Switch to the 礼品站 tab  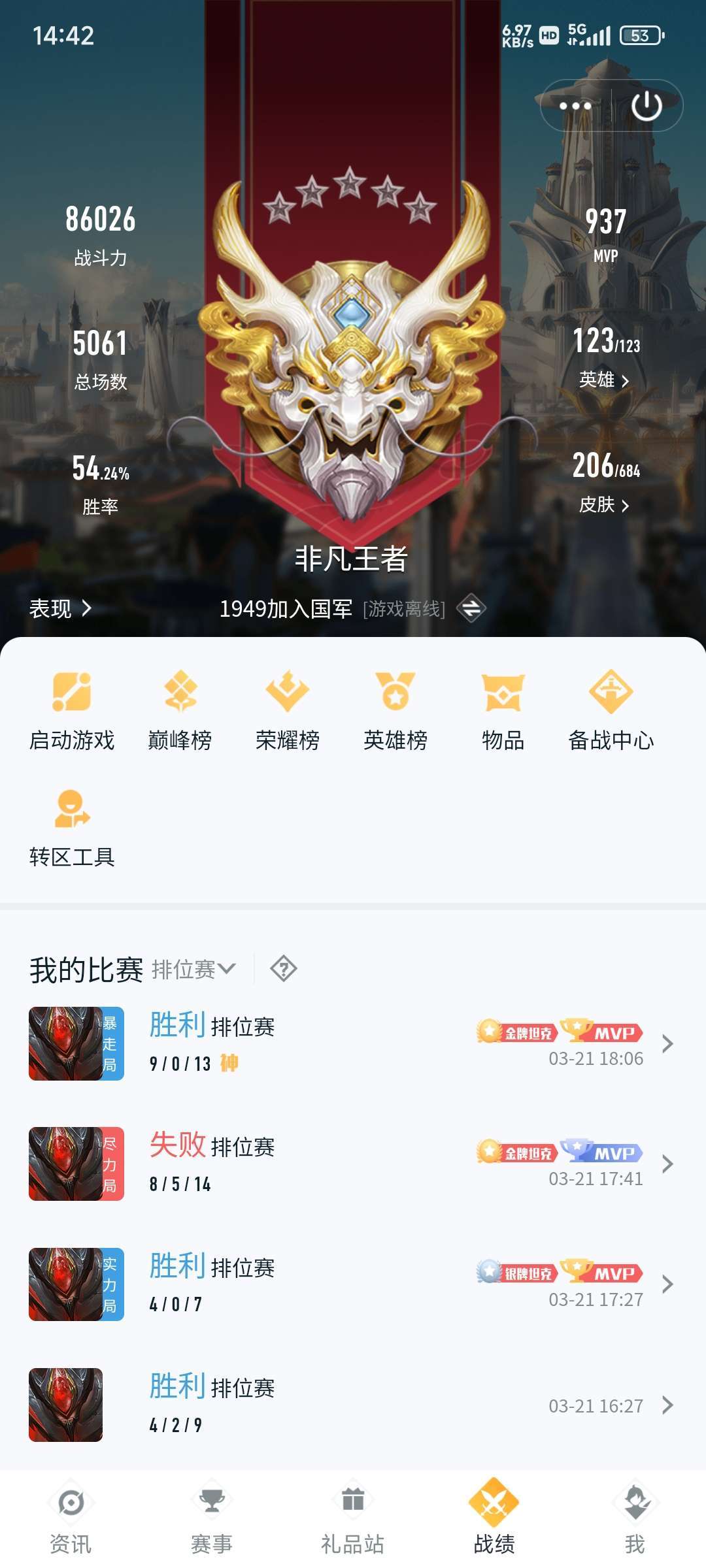pyautogui.click(x=353, y=1520)
